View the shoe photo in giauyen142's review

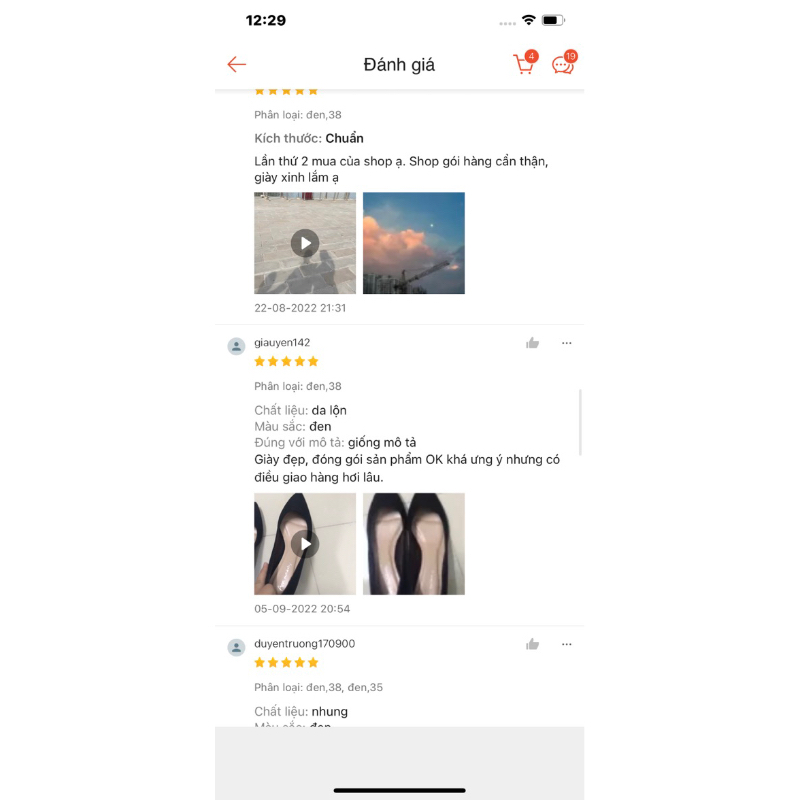pos(413,544)
